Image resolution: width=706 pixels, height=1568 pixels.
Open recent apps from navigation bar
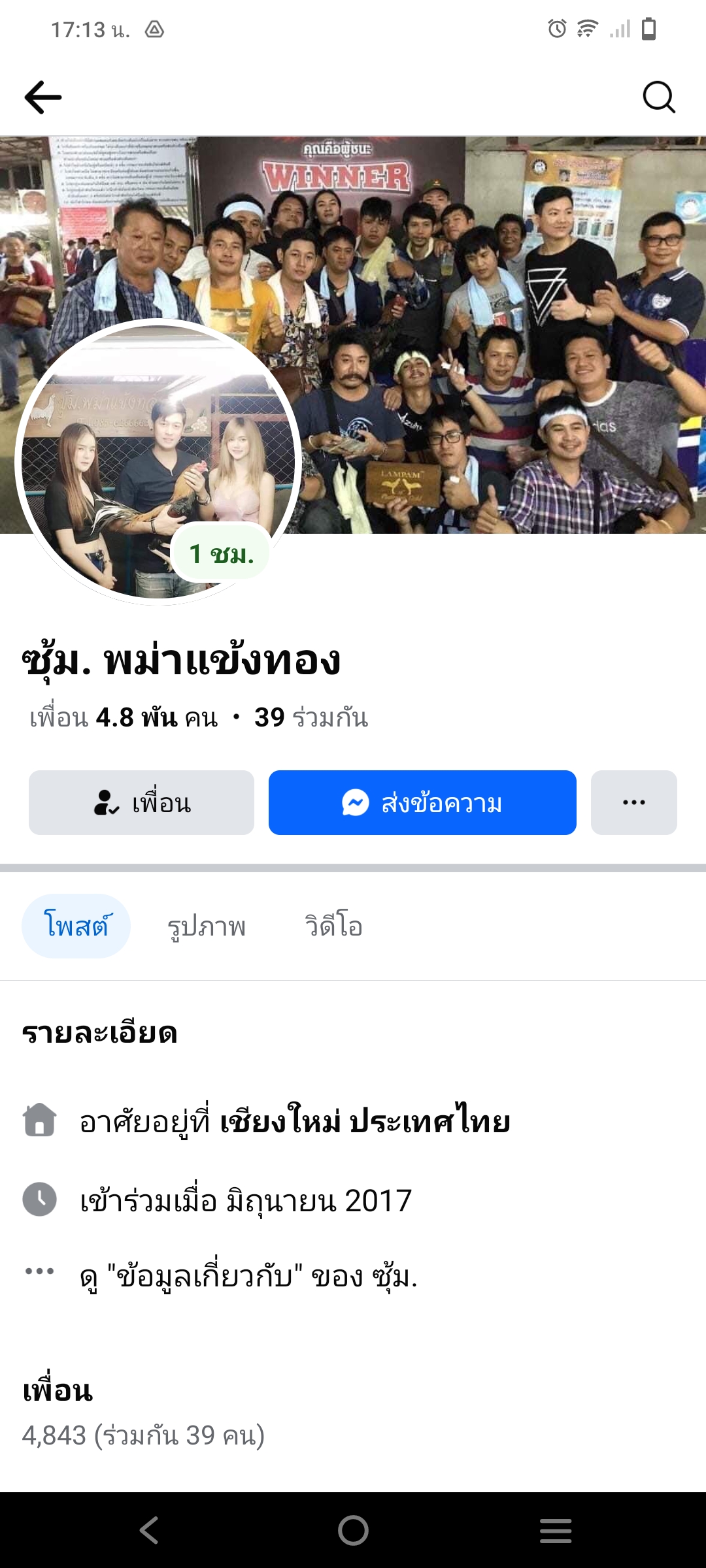556,1530
